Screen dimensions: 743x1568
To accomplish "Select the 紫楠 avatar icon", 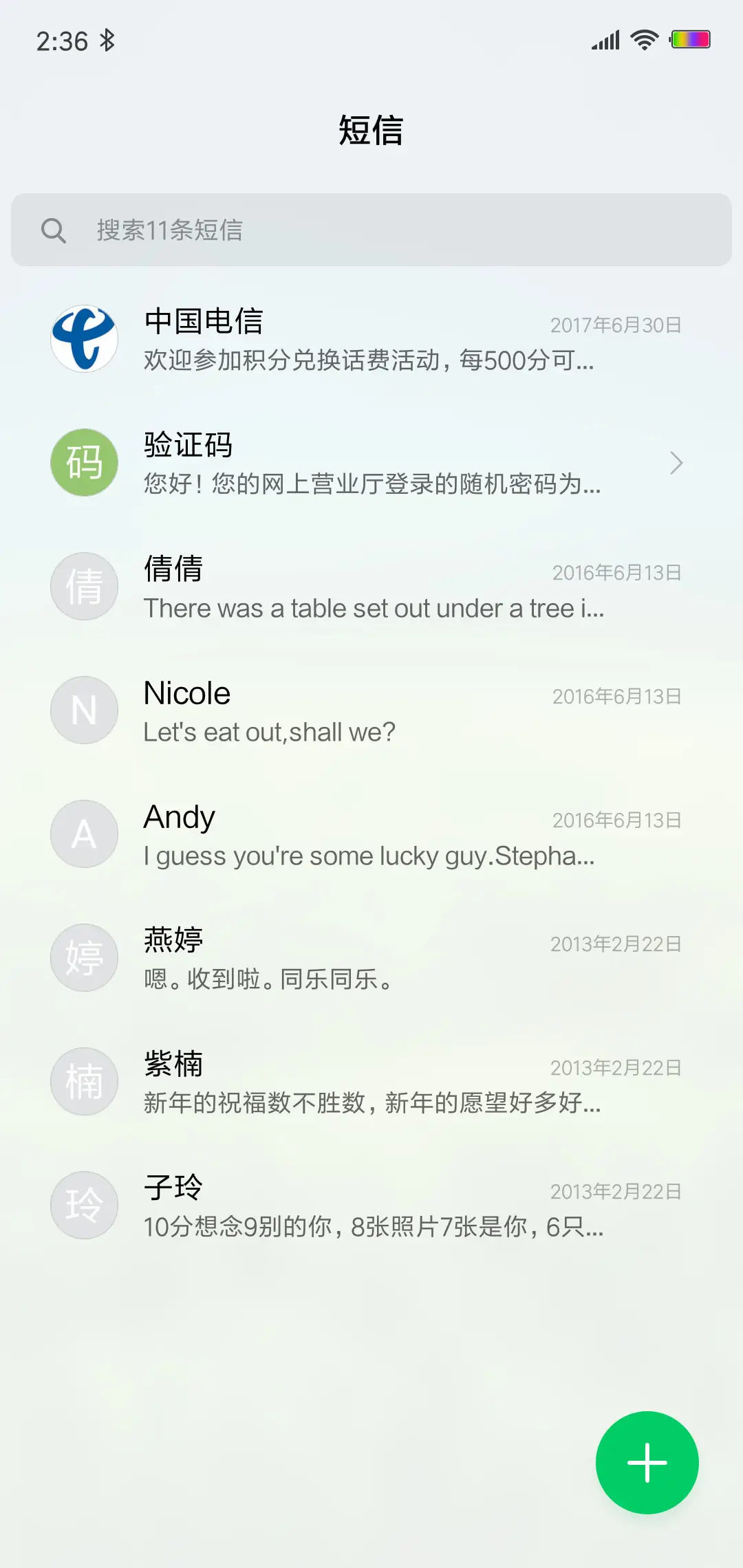I will pyautogui.click(x=84, y=1081).
